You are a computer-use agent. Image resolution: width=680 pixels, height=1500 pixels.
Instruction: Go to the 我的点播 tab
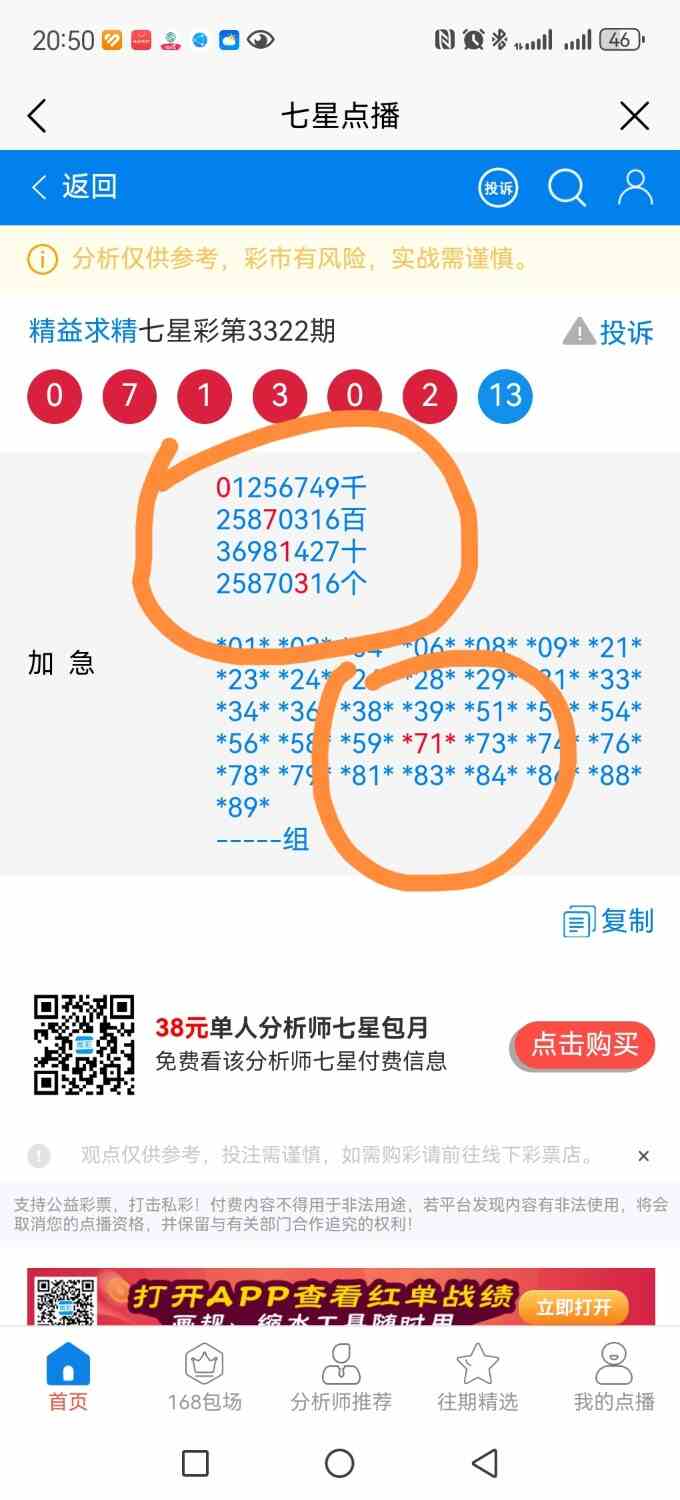(x=613, y=1378)
